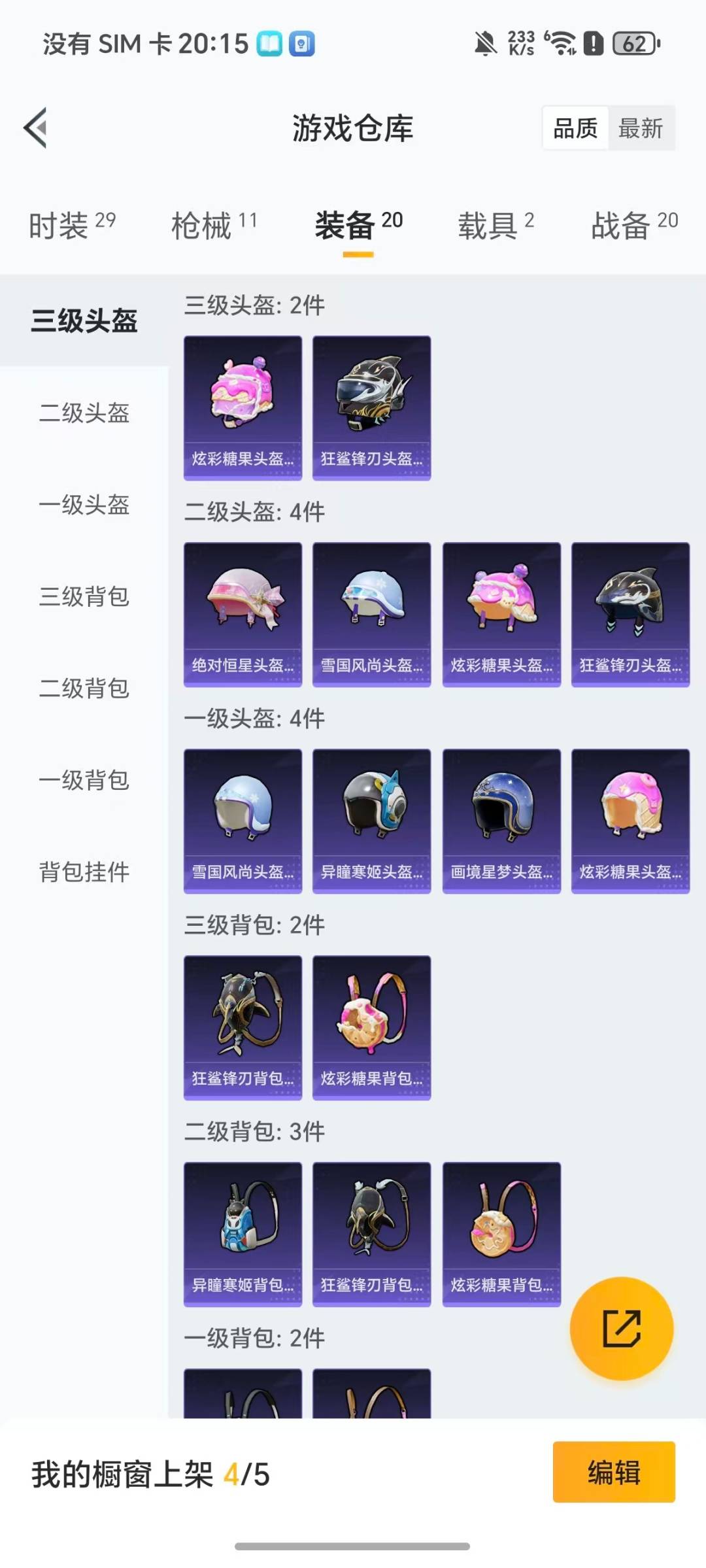The width and height of the screenshot is (706, 1568).
Task: View the 狂鲨锋刃背包 level-three backpack
Action: click(x=243, y=1028)
